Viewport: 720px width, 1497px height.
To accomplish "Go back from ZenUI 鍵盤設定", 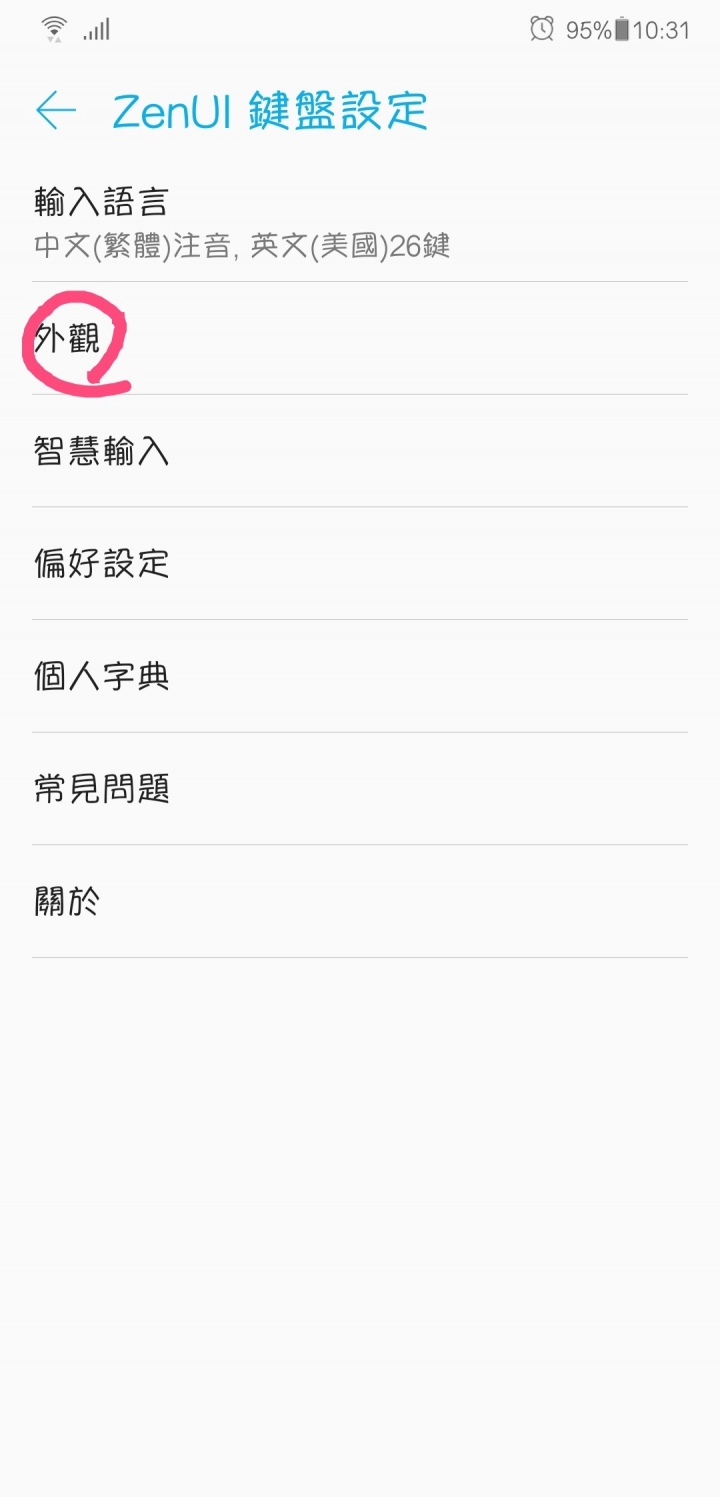I will 56,111.
